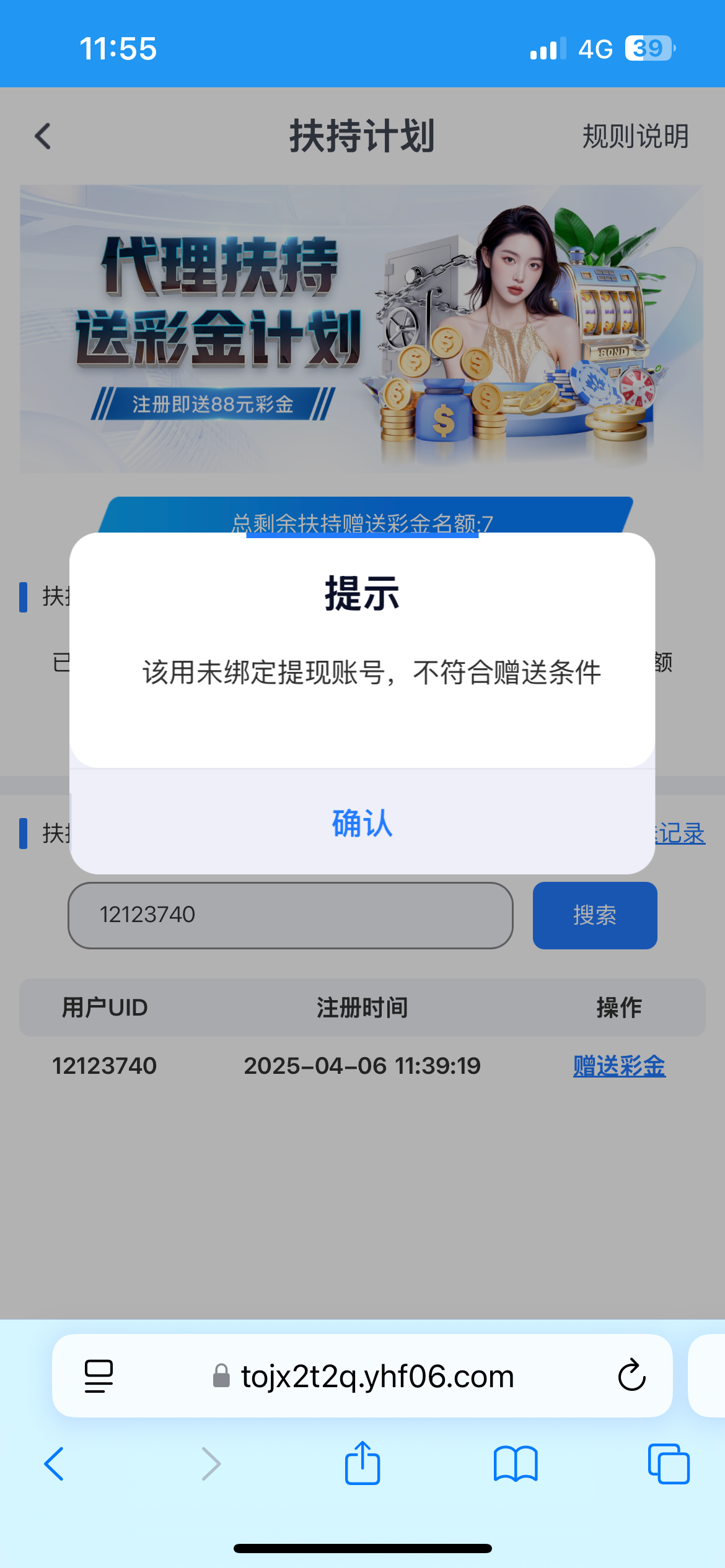This screenshot has width=725, height=1568.
Task: Tap the tojx2t2q.yhf06.com address bar
Action: tap(377, 1376)
